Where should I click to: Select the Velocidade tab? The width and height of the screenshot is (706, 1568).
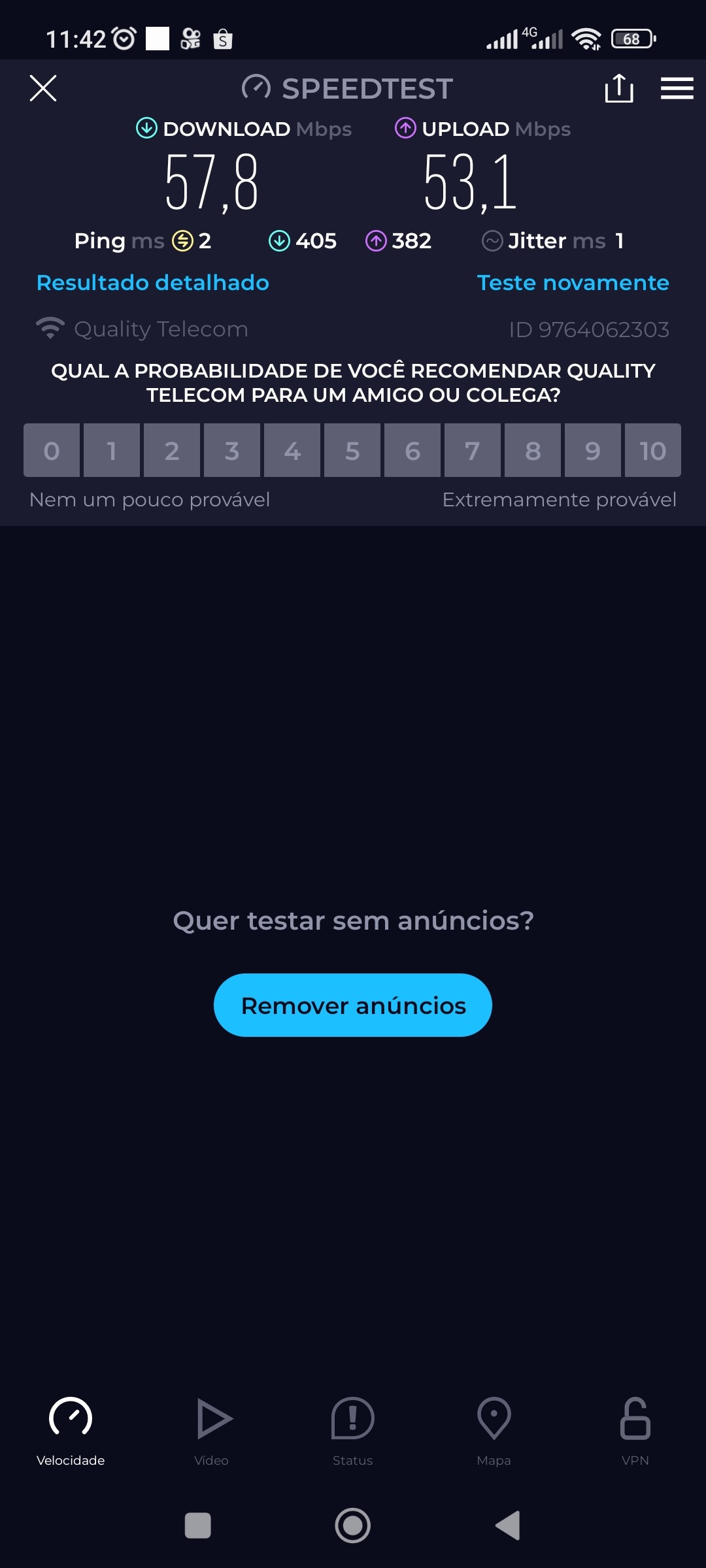coord(71,1431)
